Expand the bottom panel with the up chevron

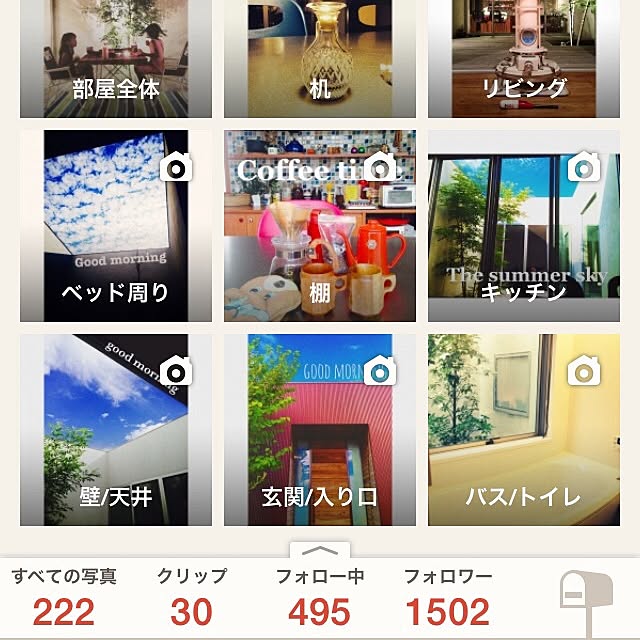point(320,550)
